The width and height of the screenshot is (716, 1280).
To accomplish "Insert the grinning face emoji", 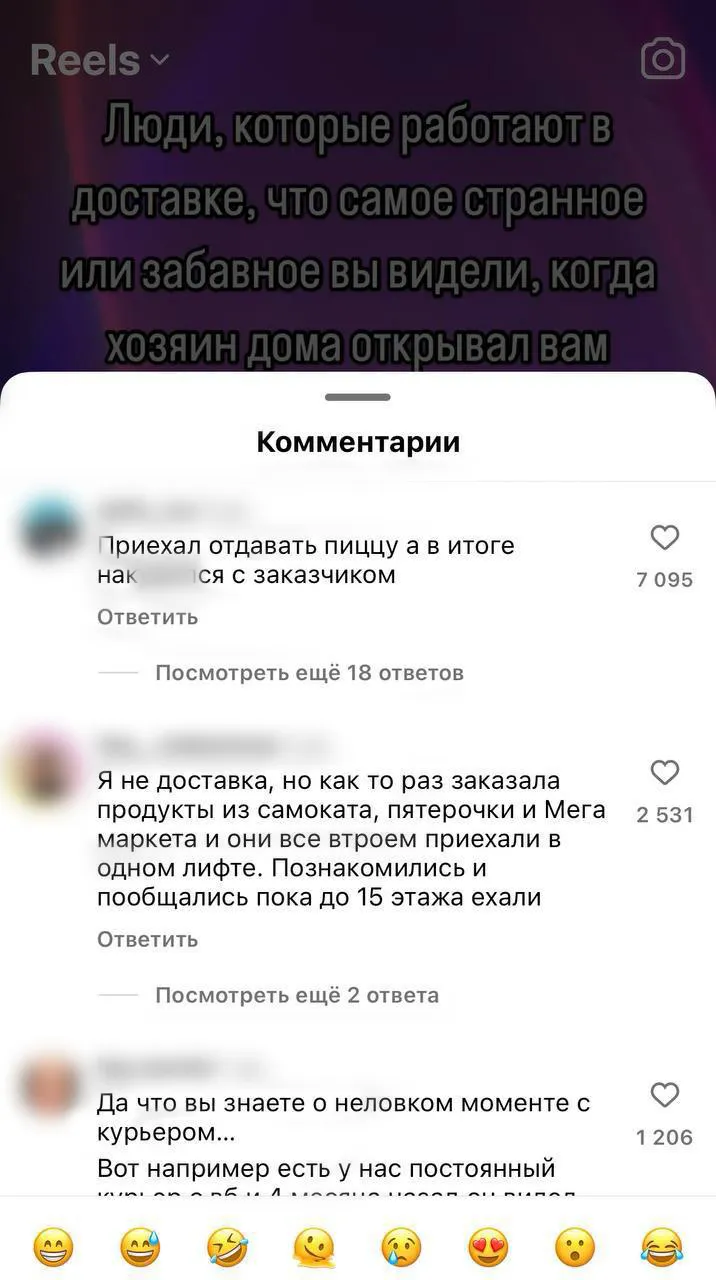I will point(53,1247).
